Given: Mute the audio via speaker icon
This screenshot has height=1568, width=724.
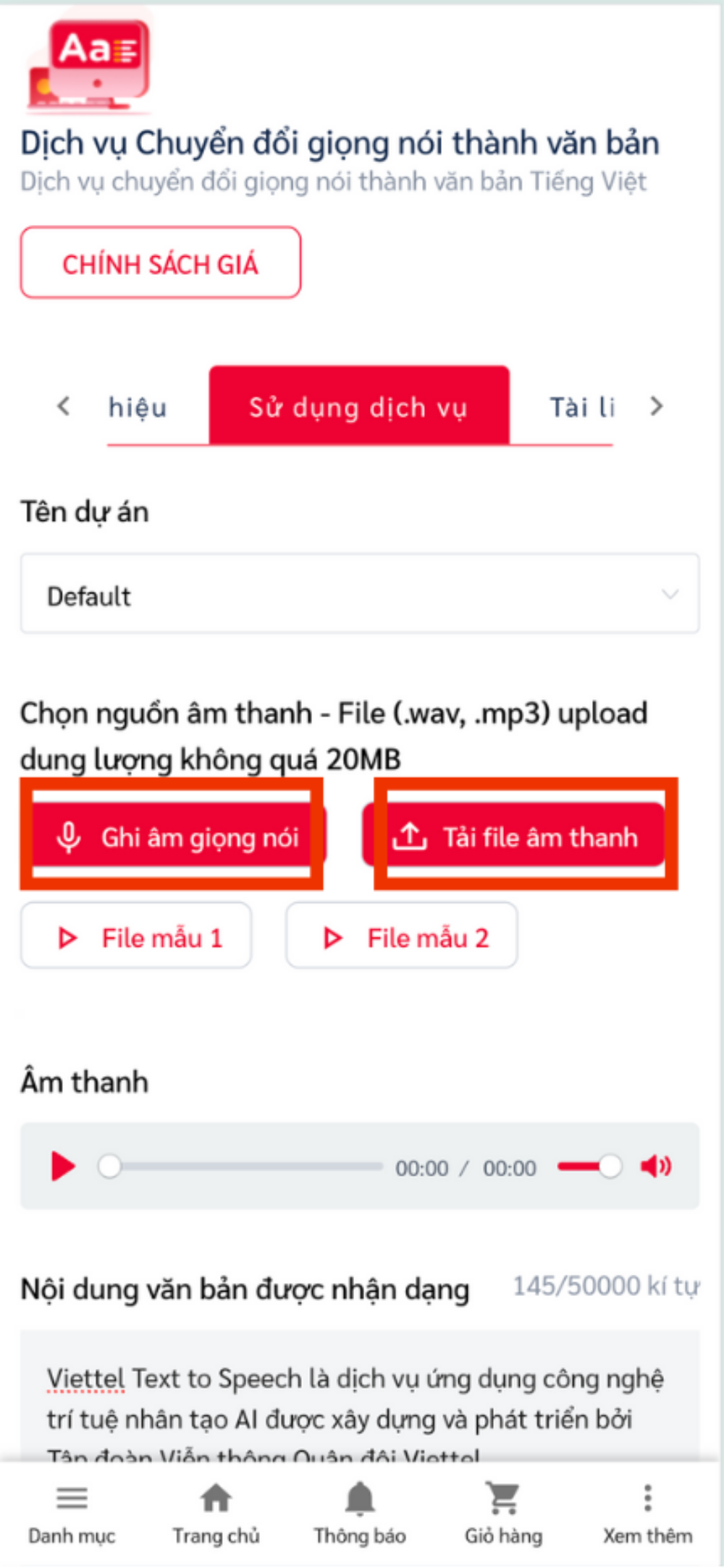Looking at the screenshot, I should [655, 1166].
